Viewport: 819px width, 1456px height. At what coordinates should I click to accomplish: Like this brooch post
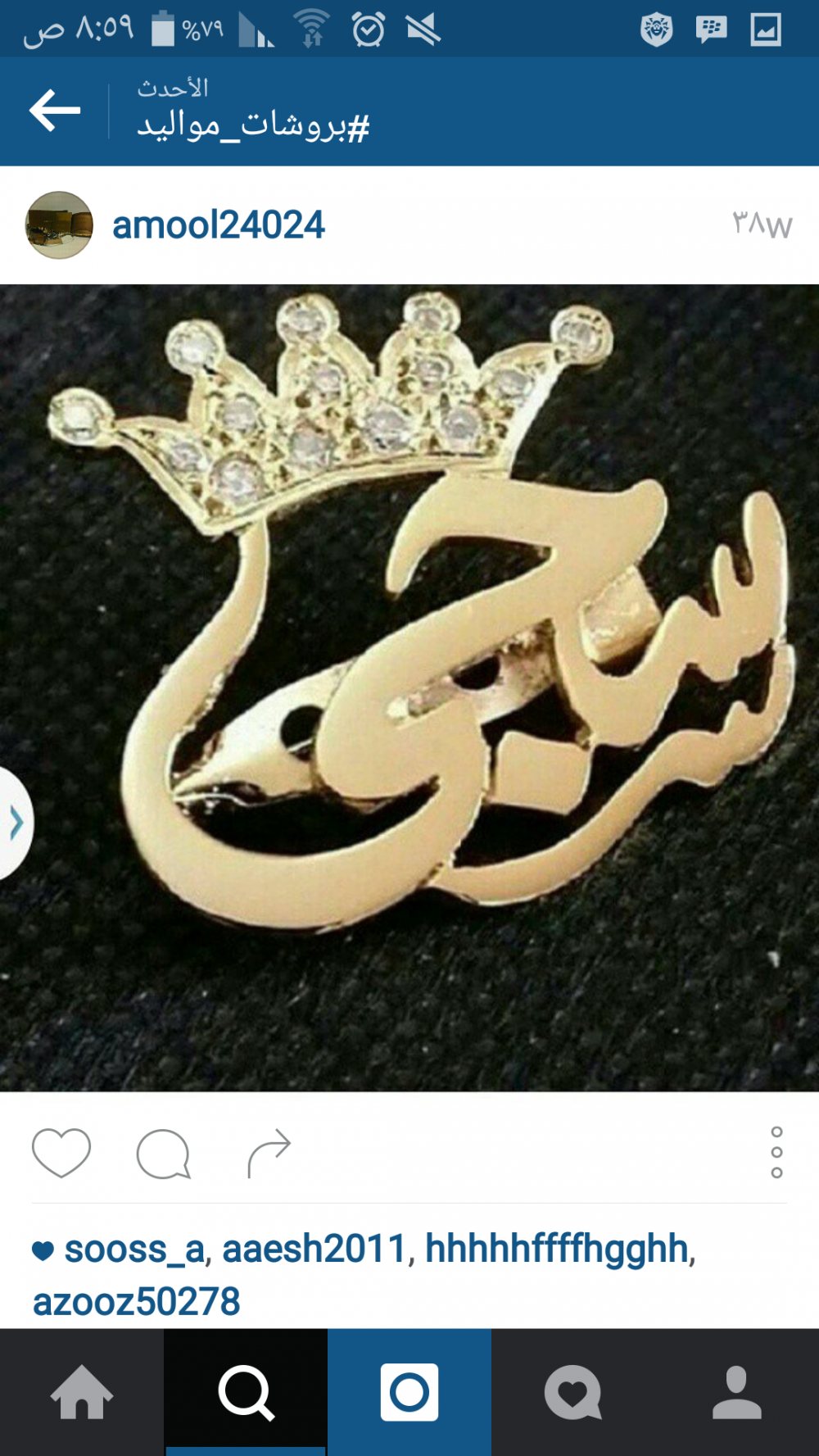[x=61, y=1152]
